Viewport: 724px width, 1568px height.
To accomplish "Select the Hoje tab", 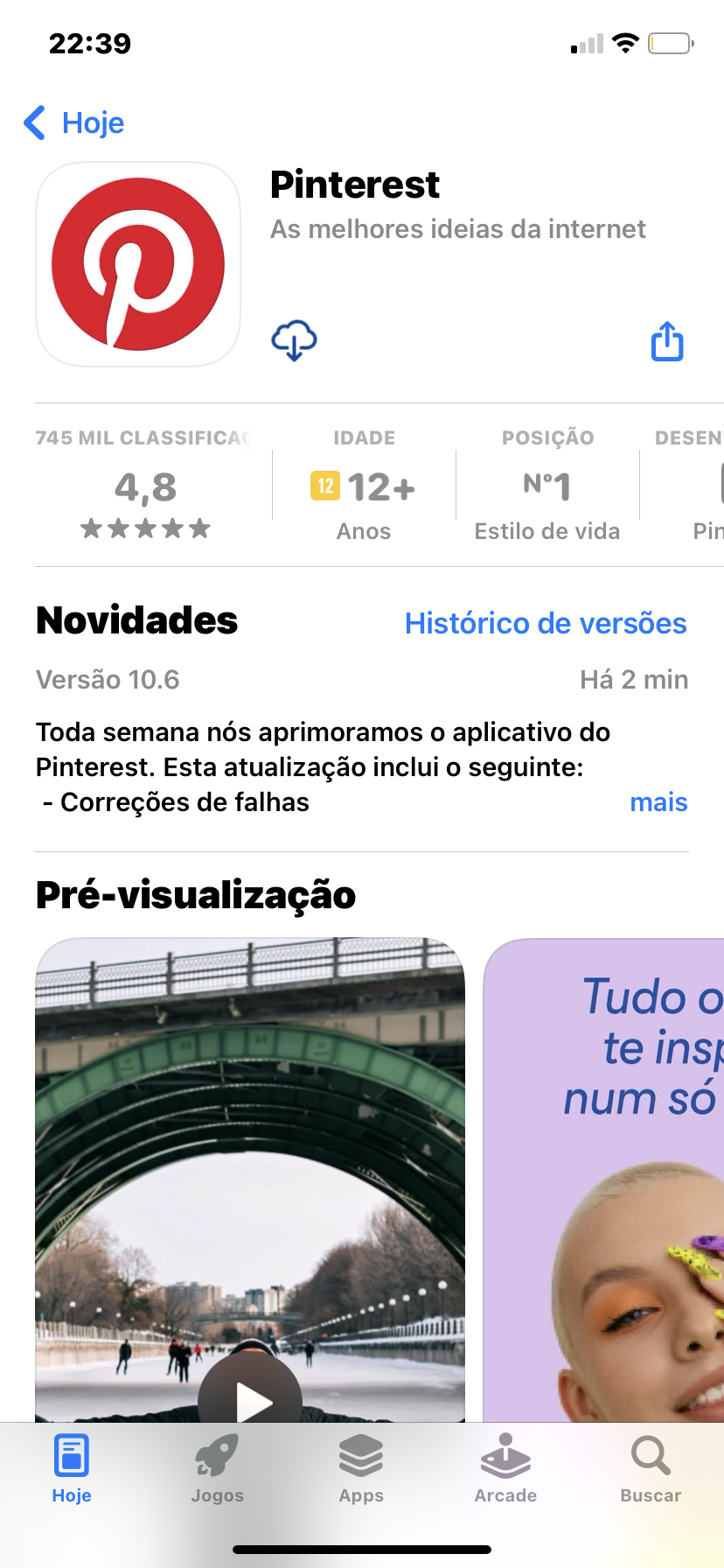I will 72,1469.
